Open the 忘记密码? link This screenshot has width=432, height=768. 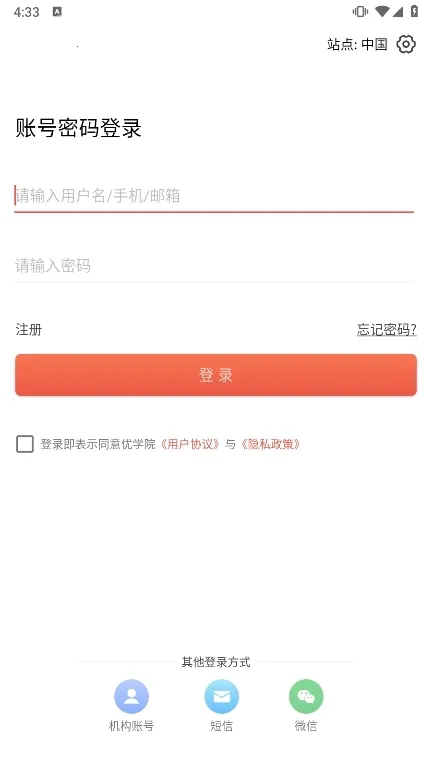[x=386, y=330]
